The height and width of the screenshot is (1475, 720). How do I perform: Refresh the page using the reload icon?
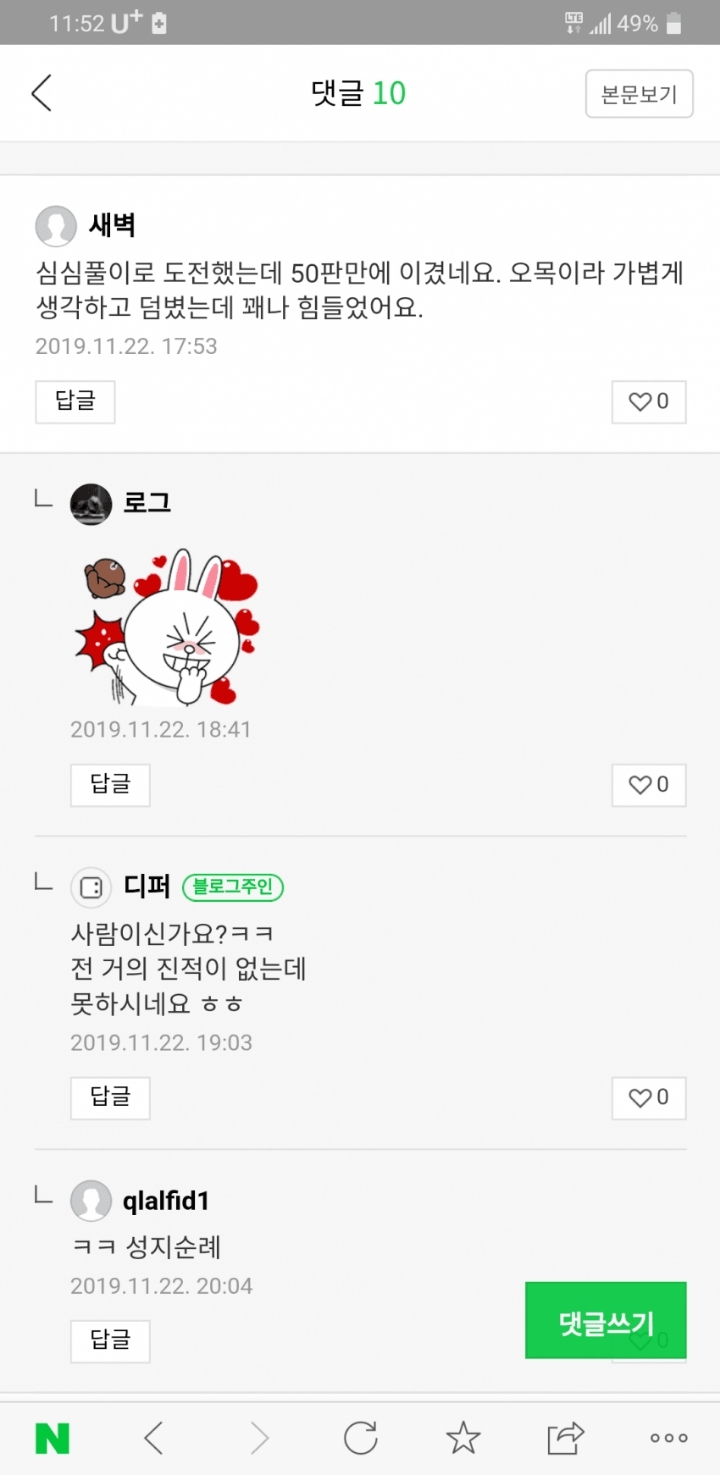coord(359,1437)
